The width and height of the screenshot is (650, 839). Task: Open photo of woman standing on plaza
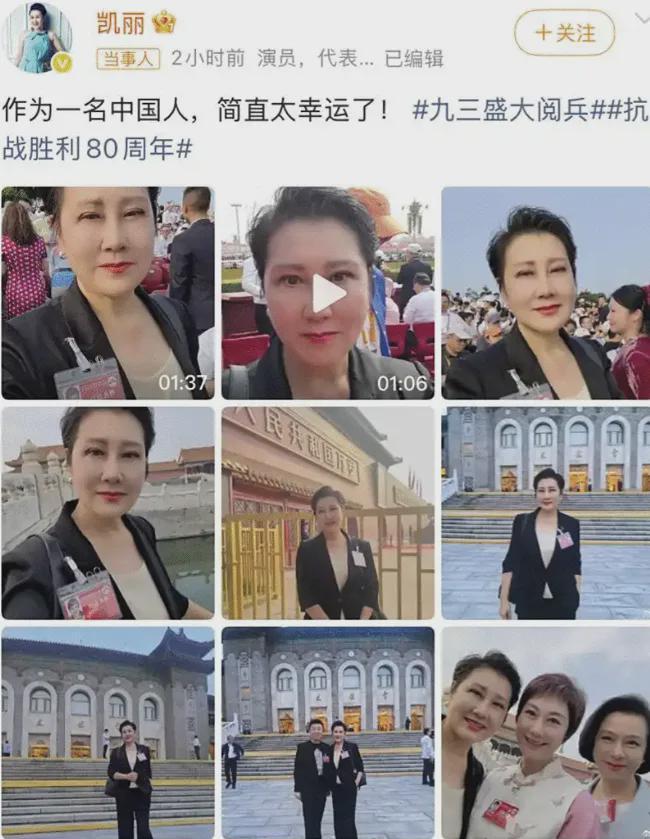[545, 512]
